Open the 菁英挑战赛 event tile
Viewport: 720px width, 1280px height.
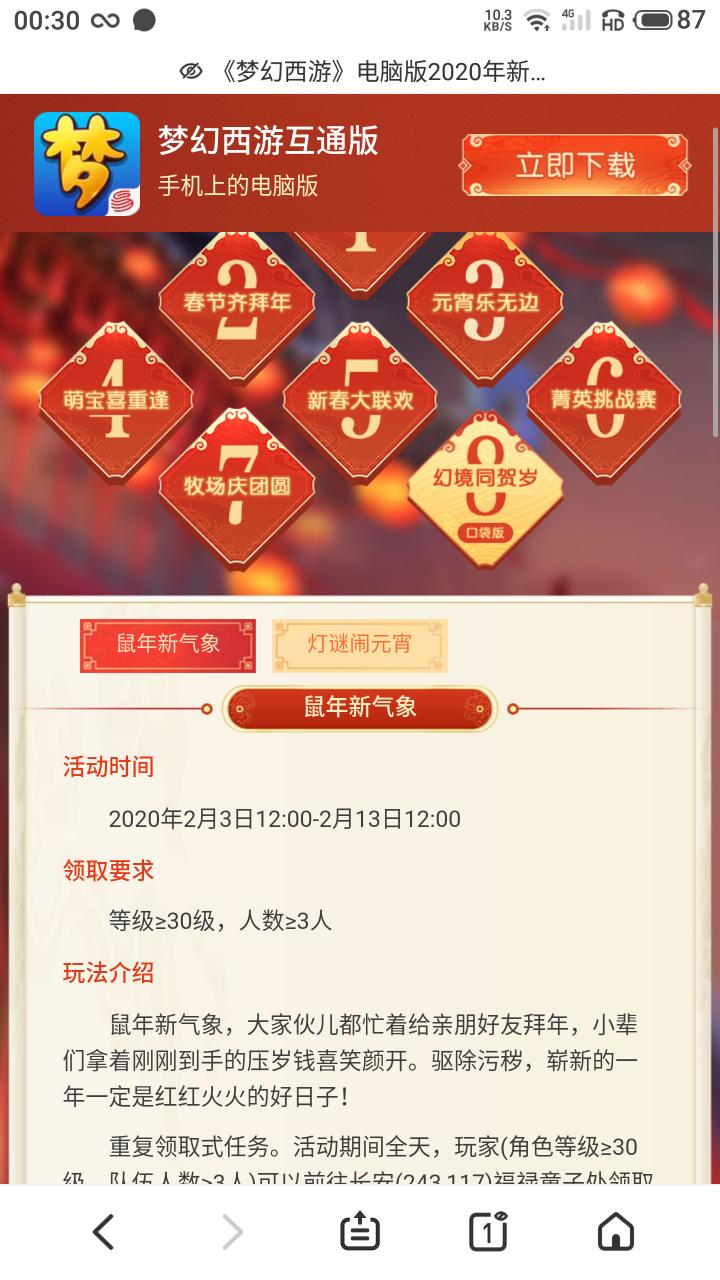603,400
